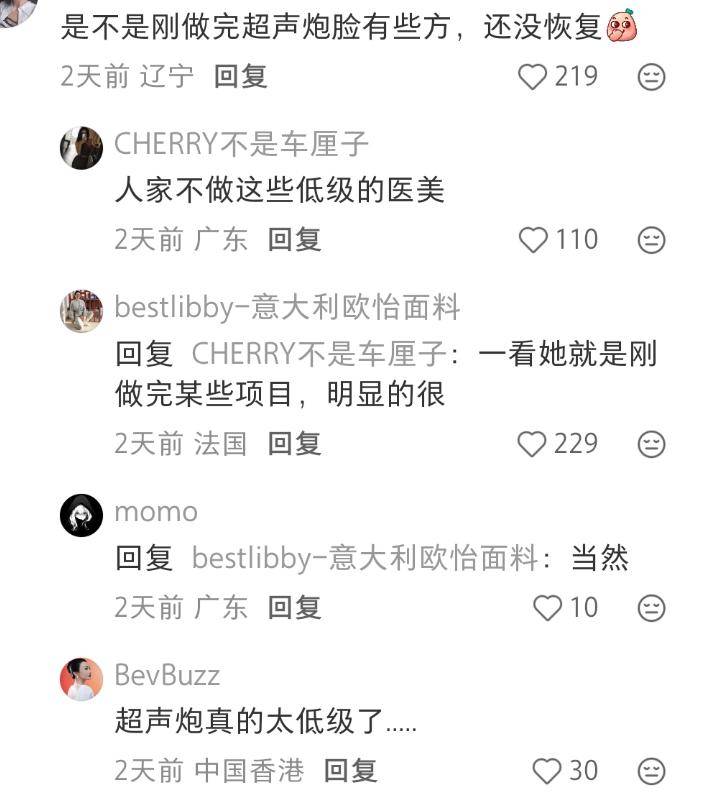Reply to BevBuzz's comment from 中国香港
705x794 pixels.
point(350,771)
